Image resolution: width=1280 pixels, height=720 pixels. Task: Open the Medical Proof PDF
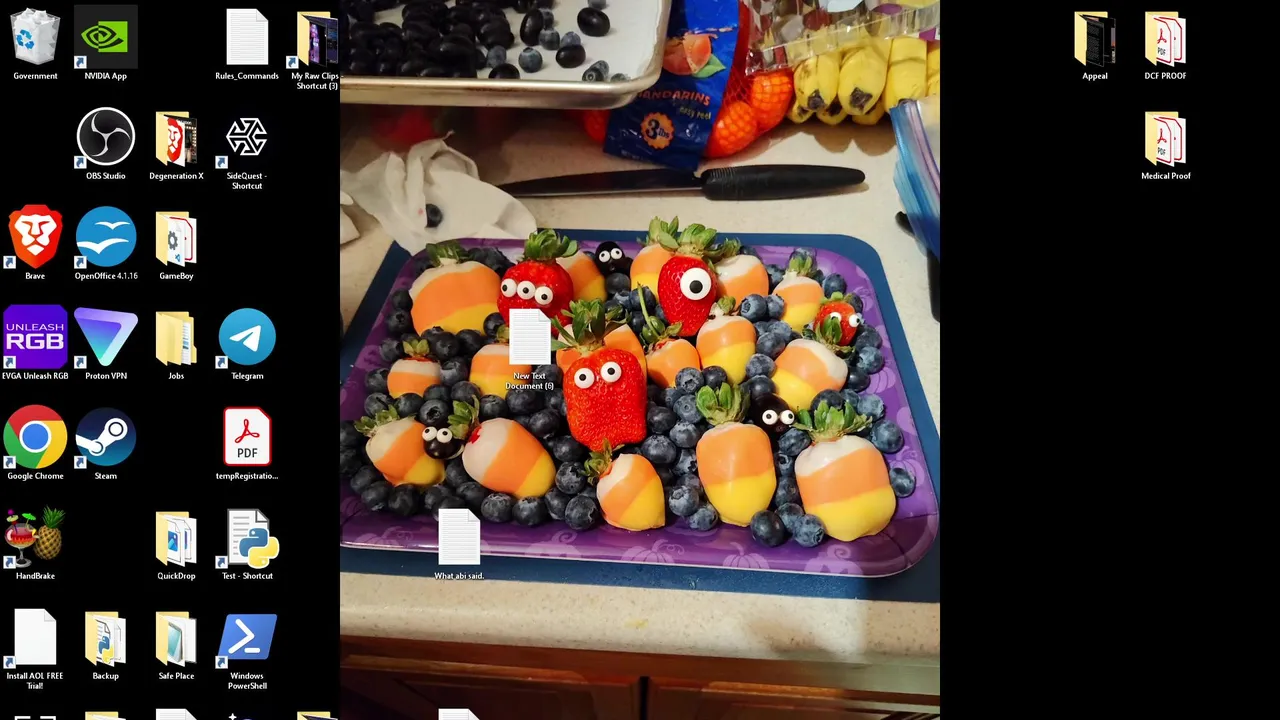click(x=1165, y=140)
